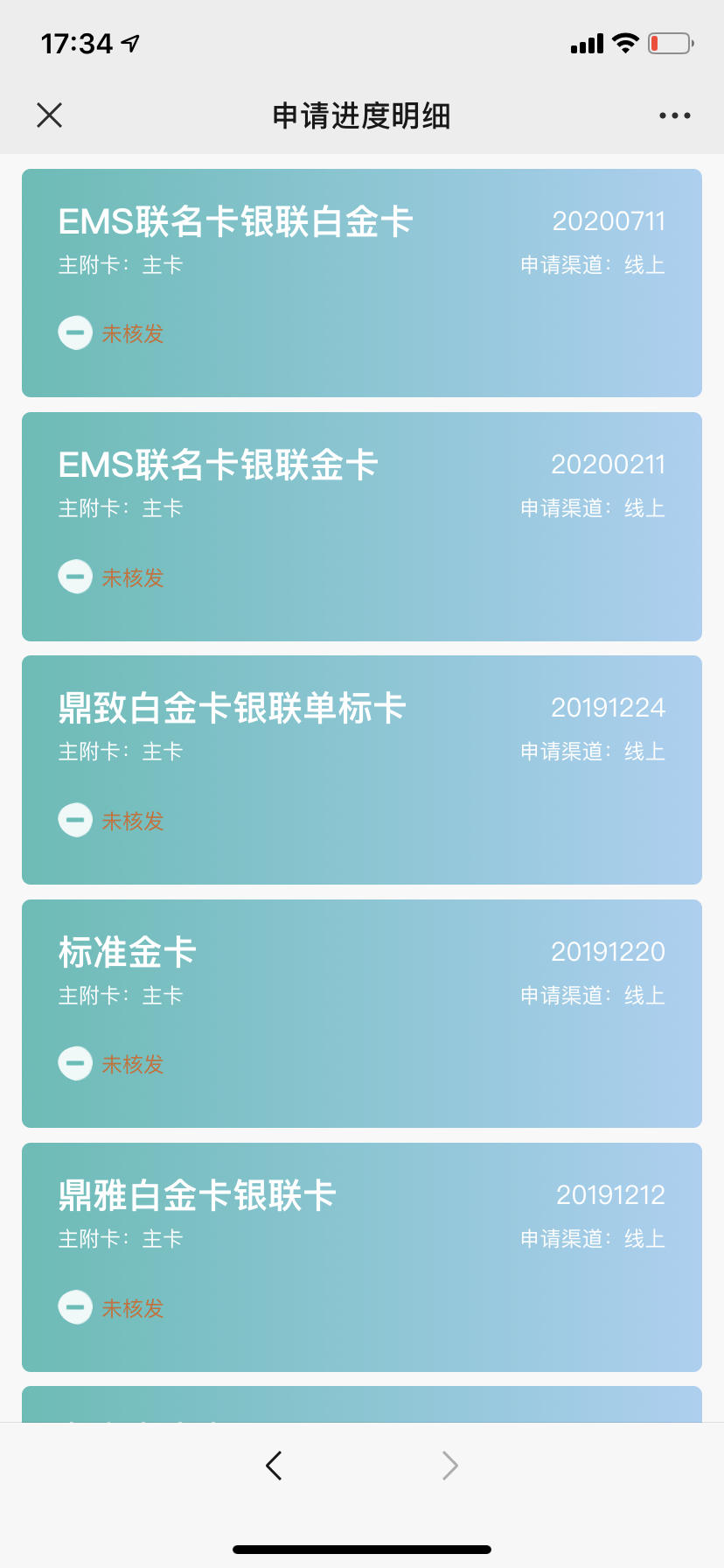Select the 标准金卡 application card

click(362, 1013)
